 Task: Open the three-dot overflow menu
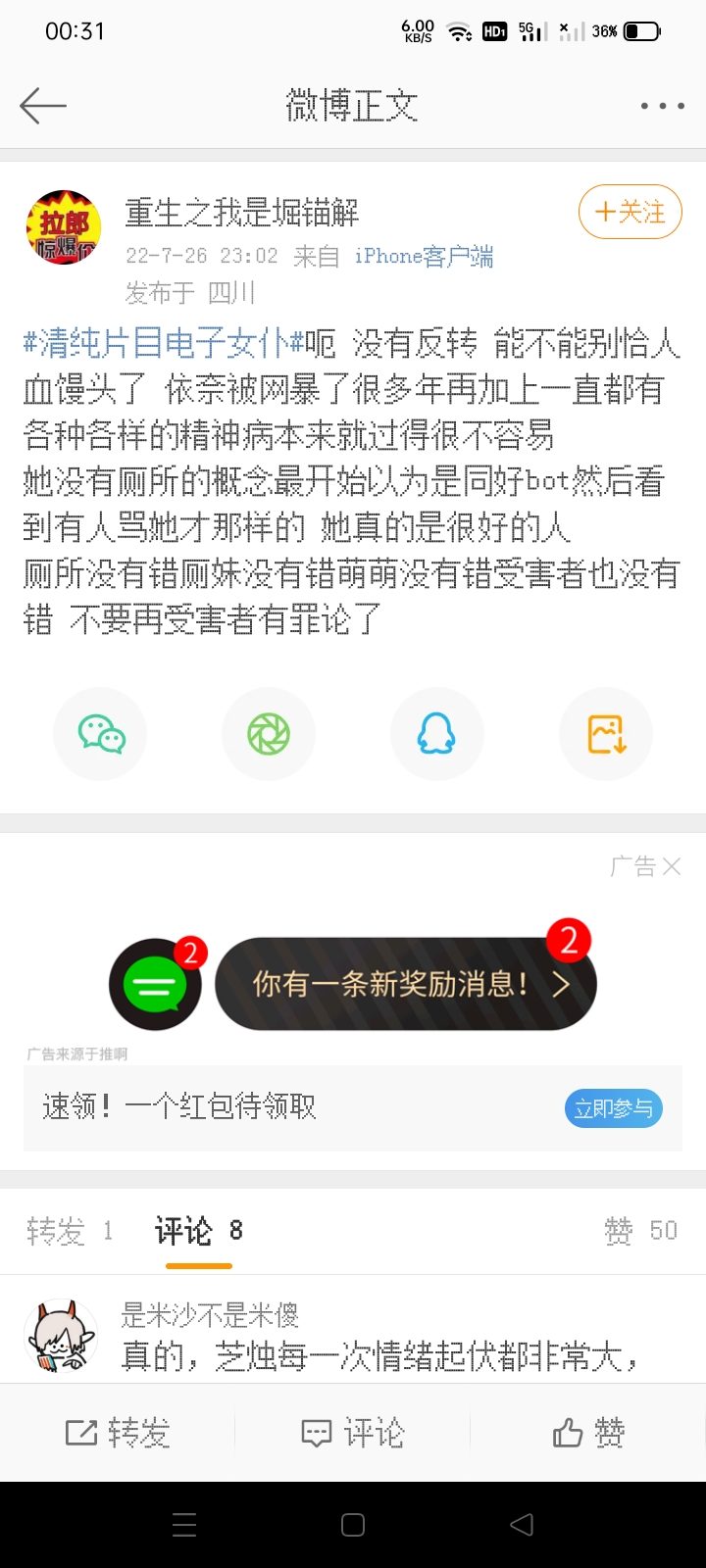[x=662, y=106]
